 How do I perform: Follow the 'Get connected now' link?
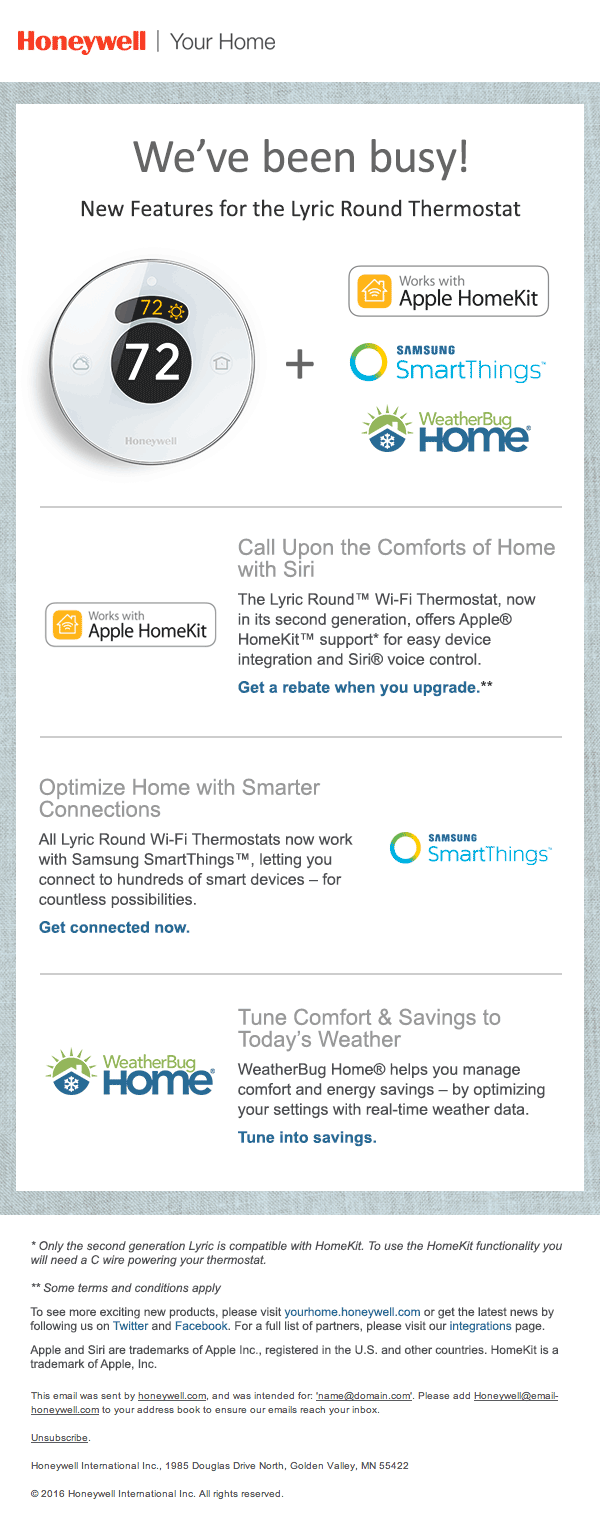click(x=114, y=928)
